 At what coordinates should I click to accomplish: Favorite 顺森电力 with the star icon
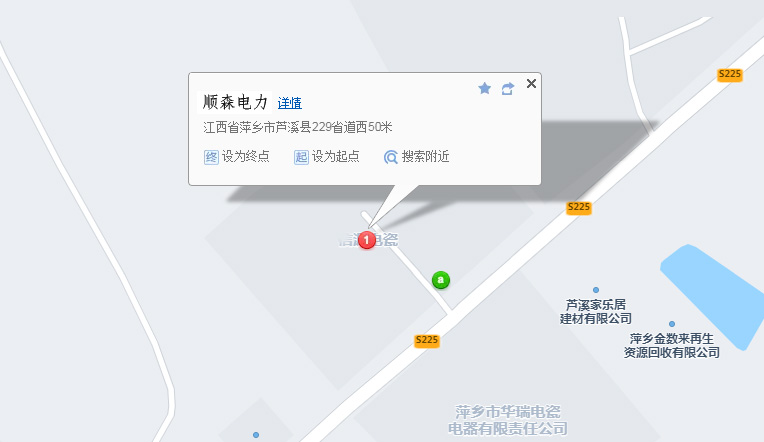point(485,89)
